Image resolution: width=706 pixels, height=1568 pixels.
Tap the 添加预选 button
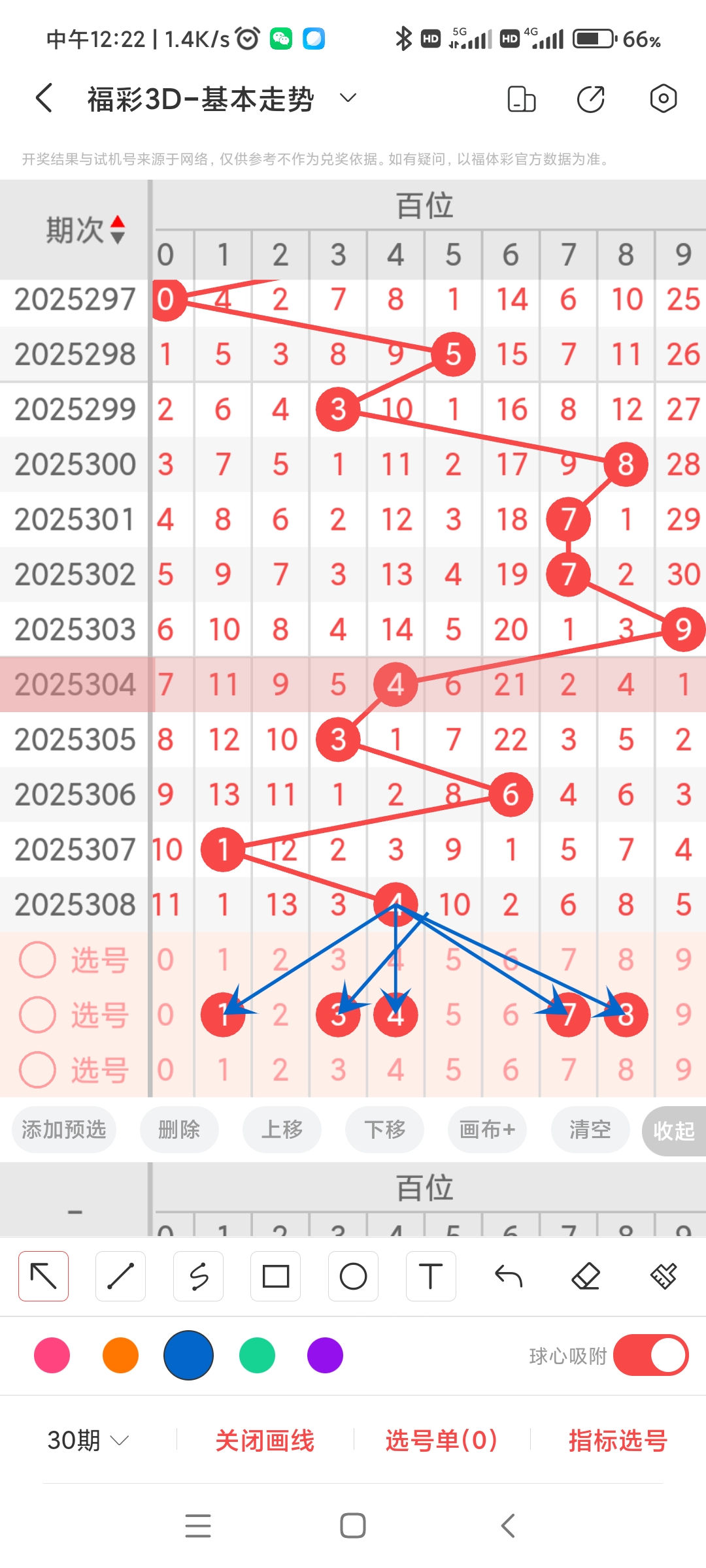tap(63, 1130)
